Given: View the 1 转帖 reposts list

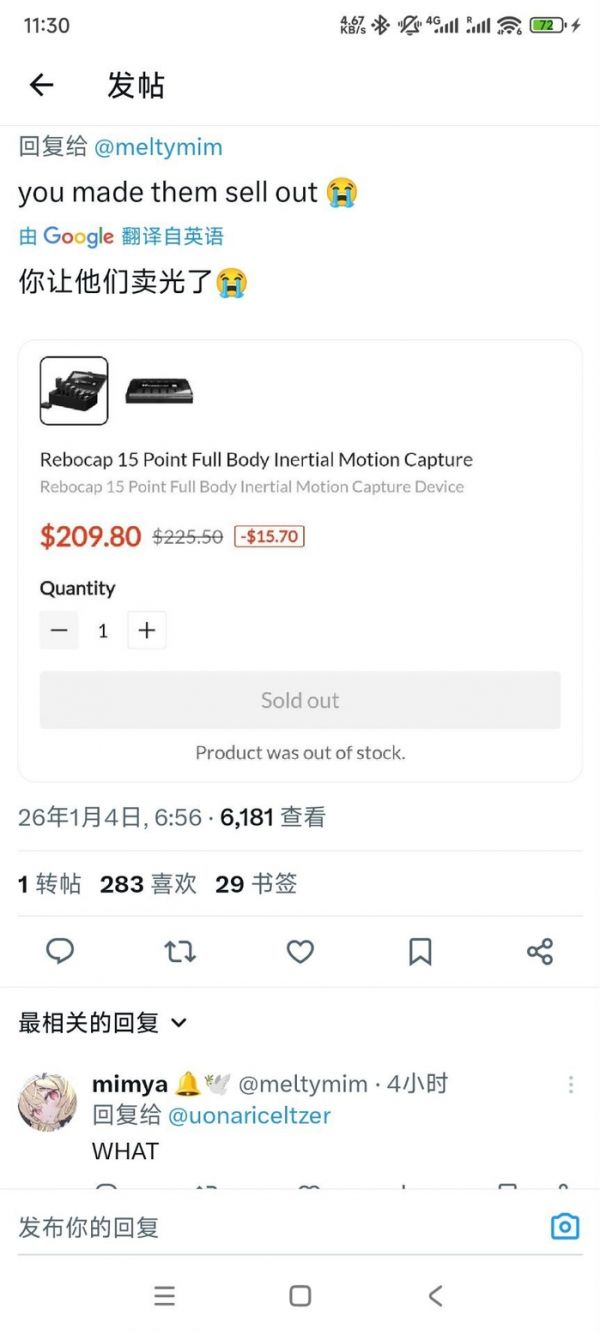Looking at the screenshot, I should coord(49,884).
